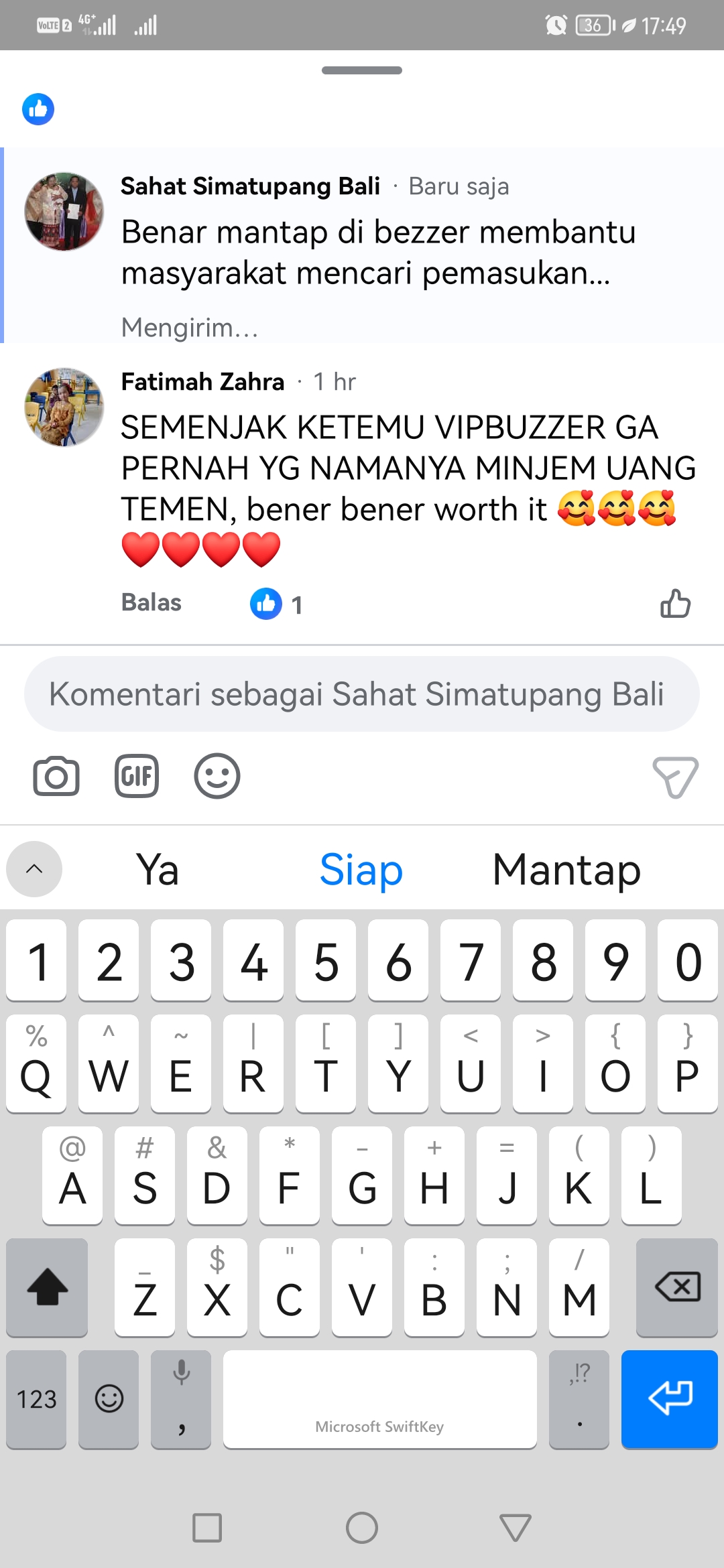Switch keyboard to the 123 symbols layout
This screenshot has height=1568, width=724.
37,1398
